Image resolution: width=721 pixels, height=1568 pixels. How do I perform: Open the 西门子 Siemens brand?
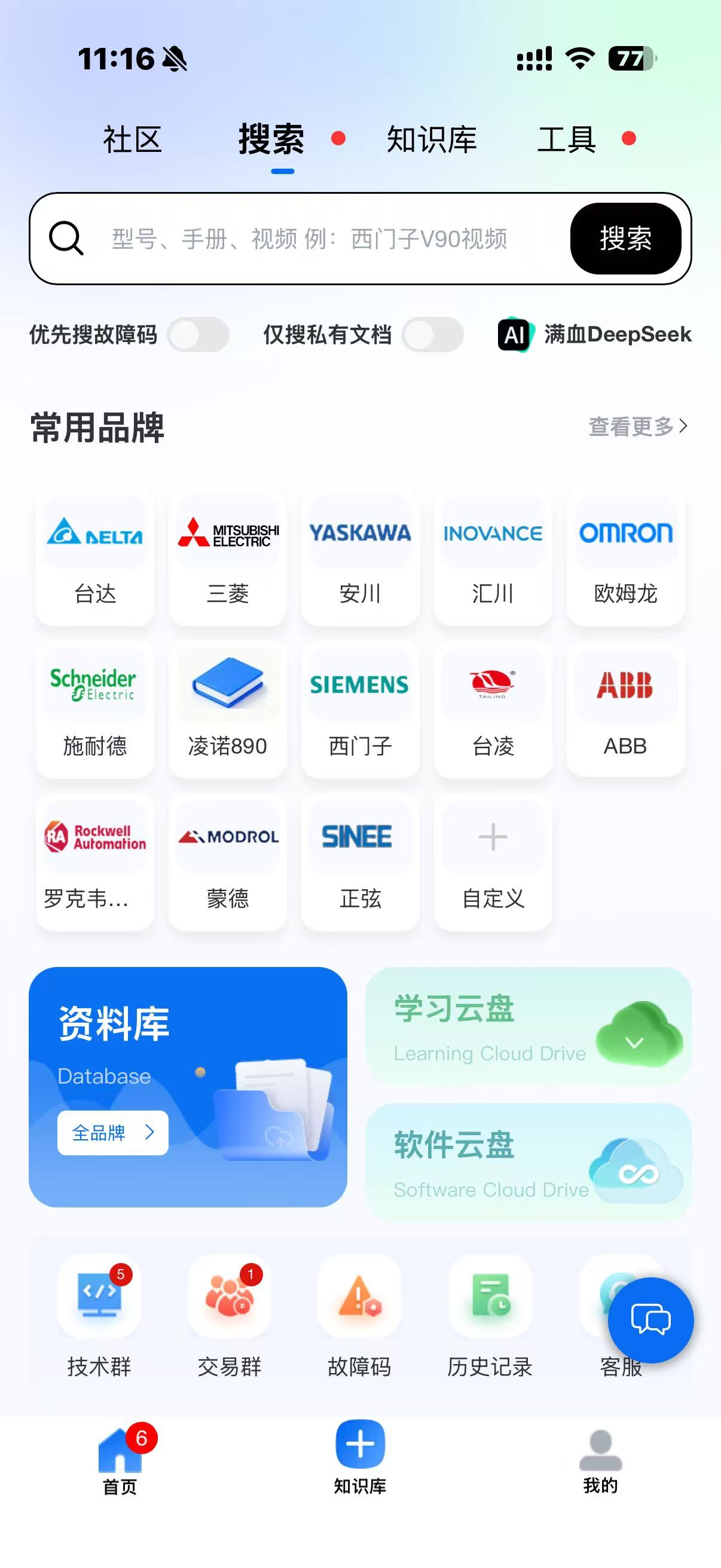[360, 709]
